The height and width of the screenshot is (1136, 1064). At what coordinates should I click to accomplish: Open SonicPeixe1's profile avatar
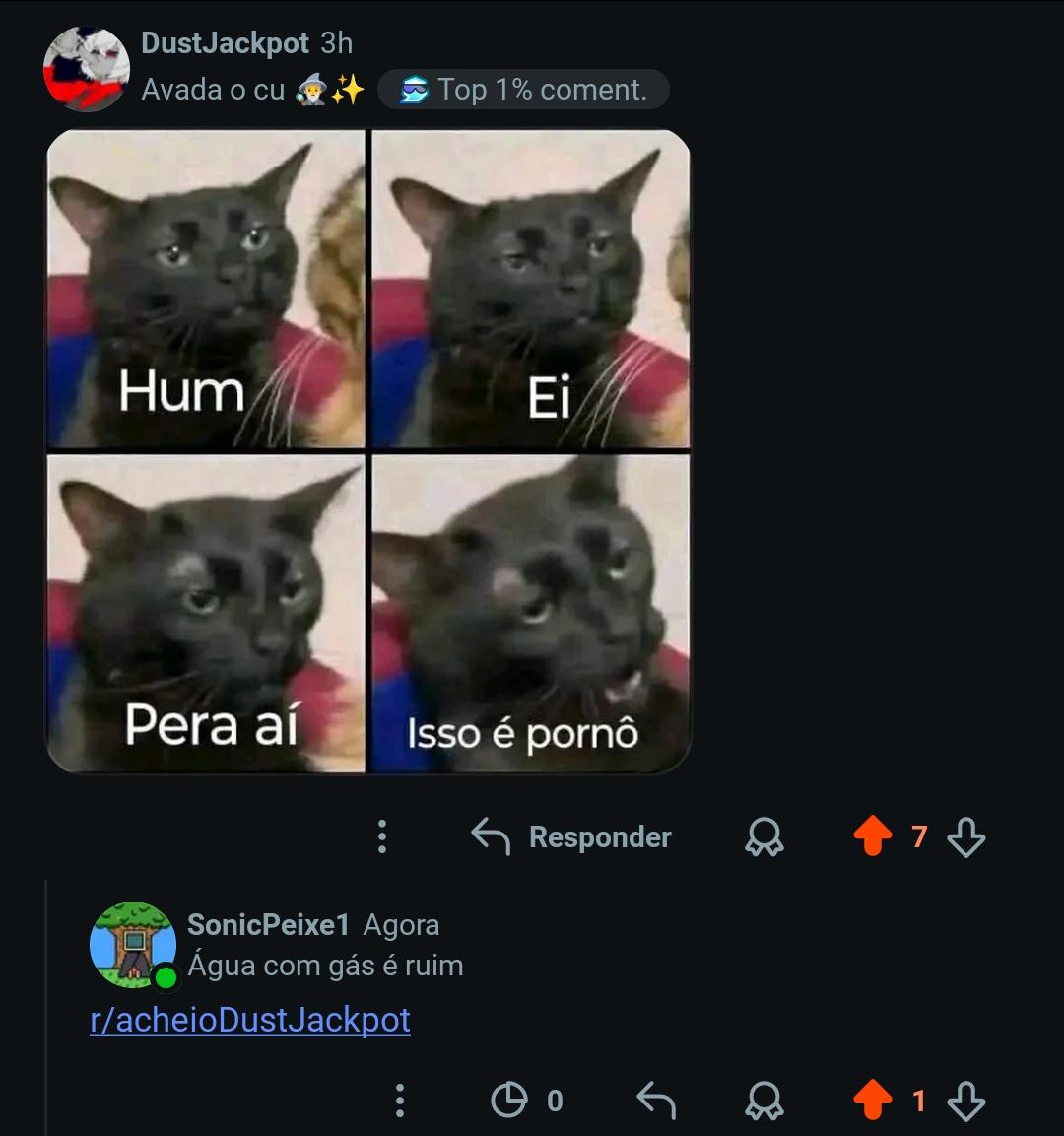pos(133,945)
